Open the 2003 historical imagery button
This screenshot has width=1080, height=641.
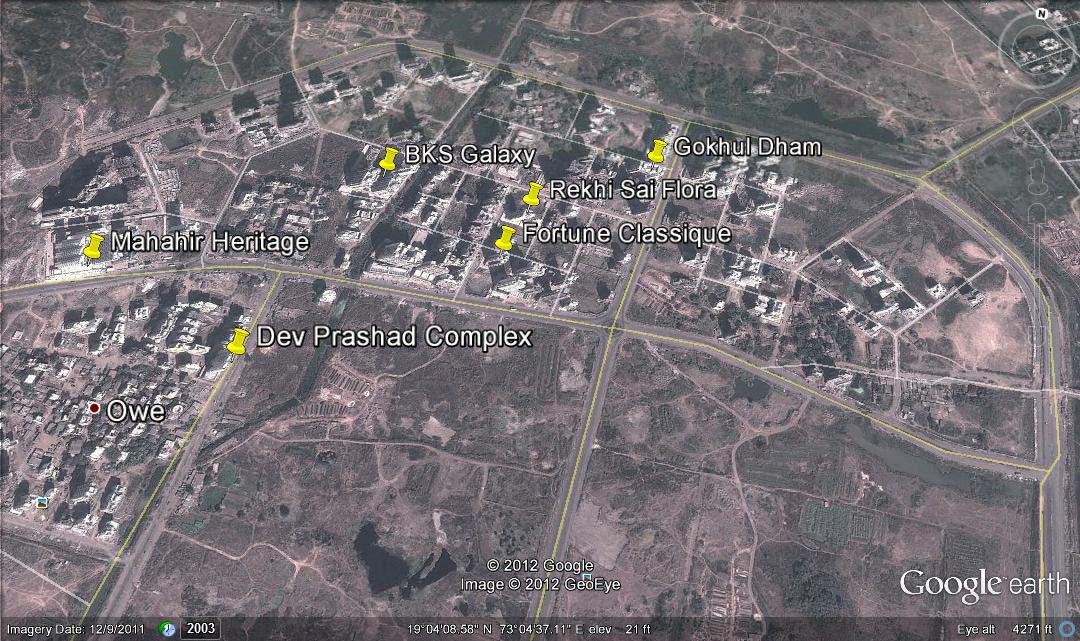coord(200,629)
